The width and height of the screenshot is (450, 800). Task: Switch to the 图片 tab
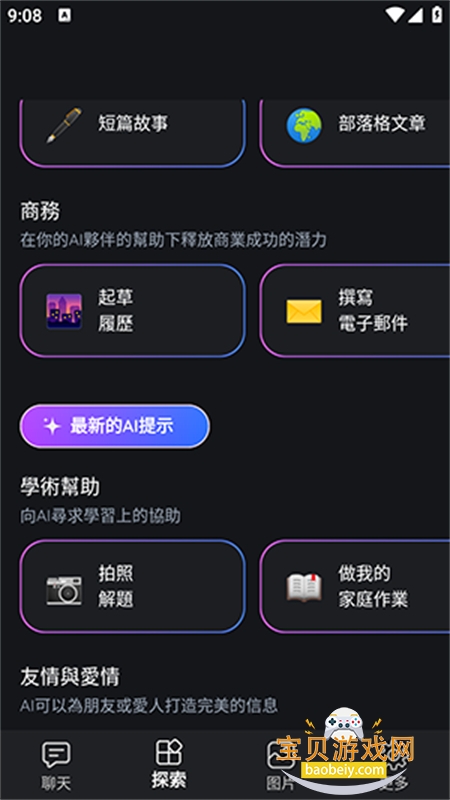(281, 765)
